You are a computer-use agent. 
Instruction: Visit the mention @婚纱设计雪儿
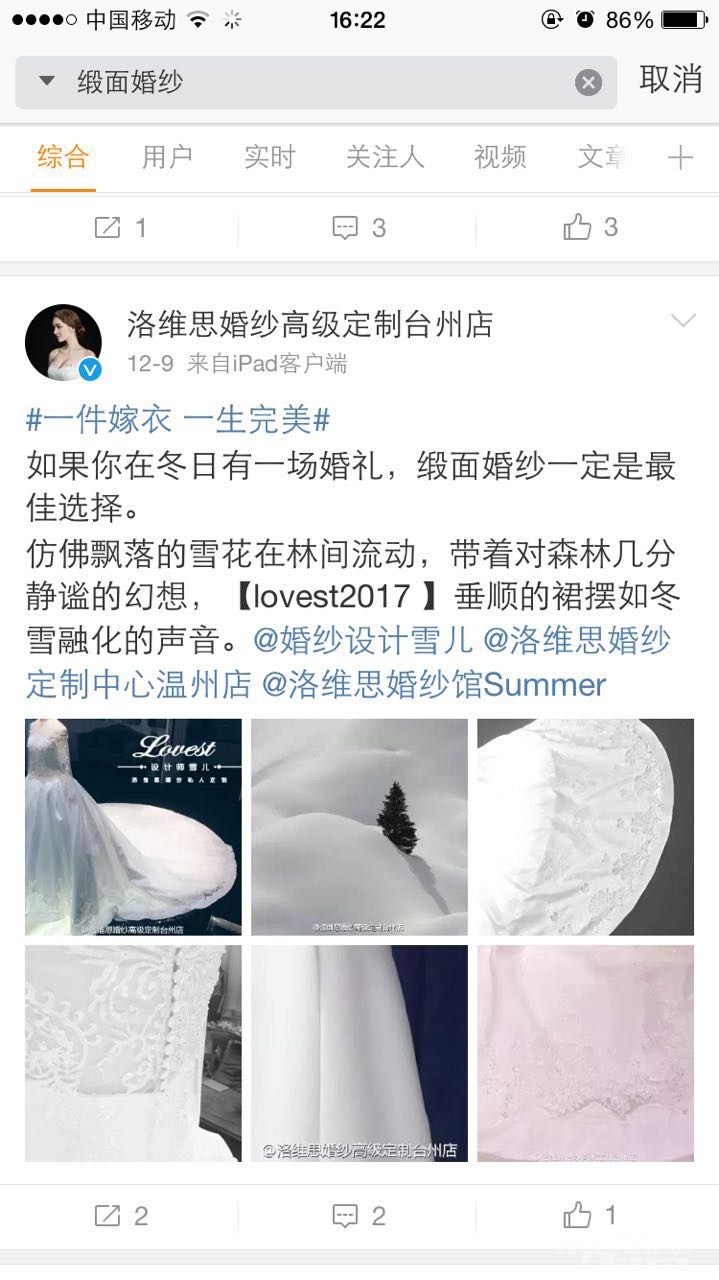pos(364,640)
